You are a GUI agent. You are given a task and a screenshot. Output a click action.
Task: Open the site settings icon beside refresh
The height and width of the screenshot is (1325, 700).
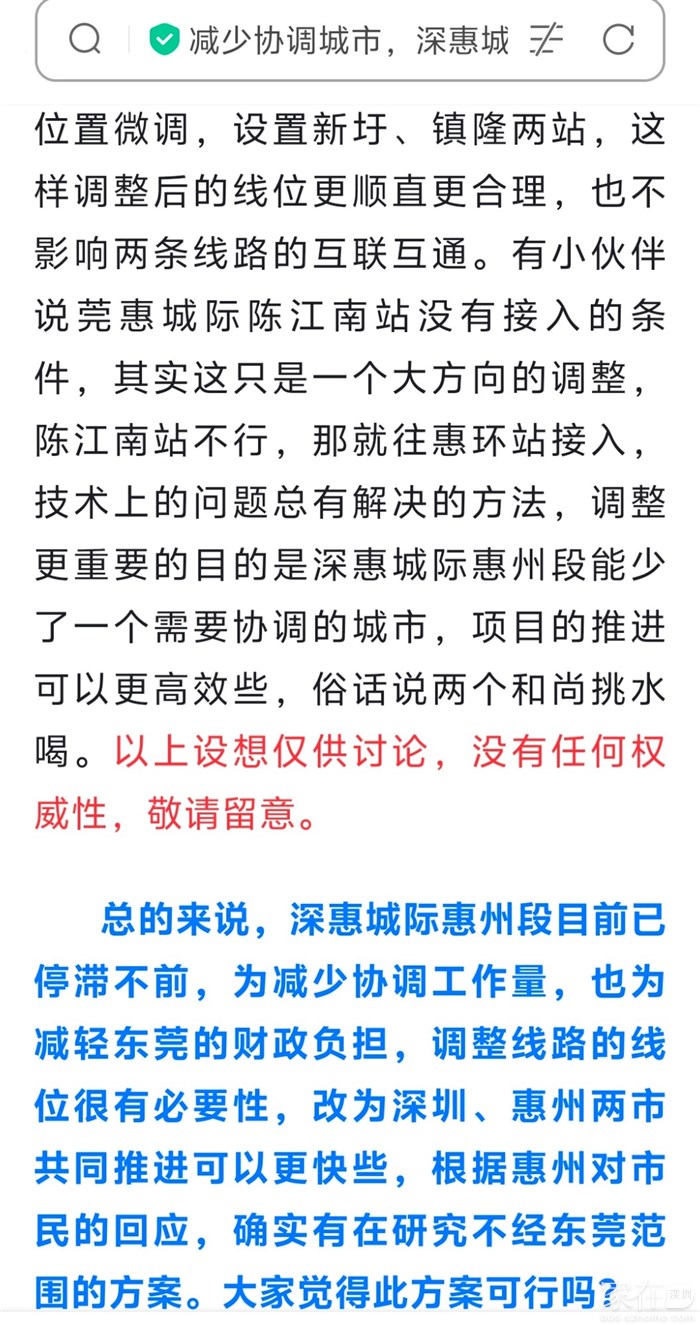click(x=546, y=40)
